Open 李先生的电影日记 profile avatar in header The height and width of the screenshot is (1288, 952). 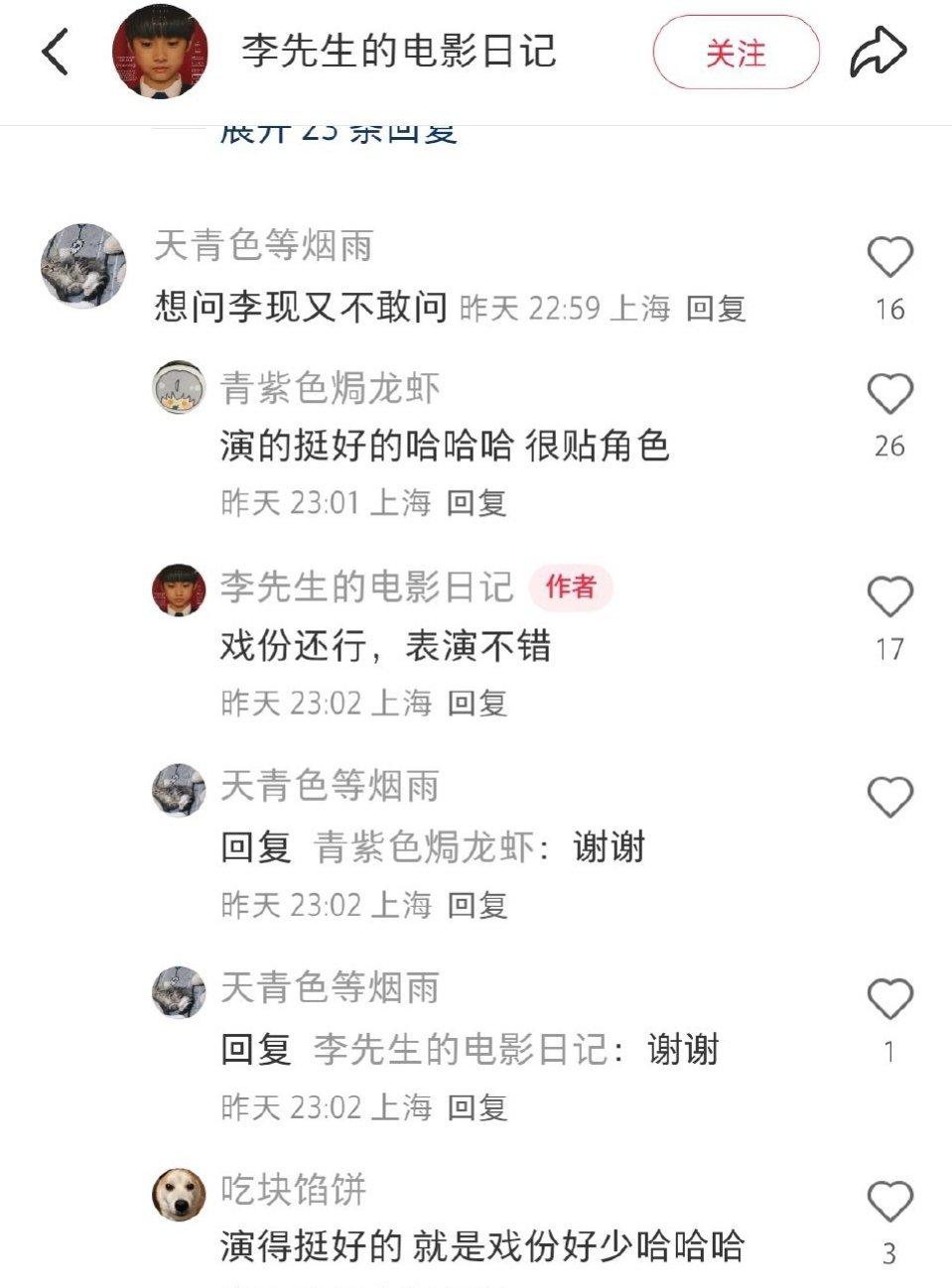(x=160, y=52)
